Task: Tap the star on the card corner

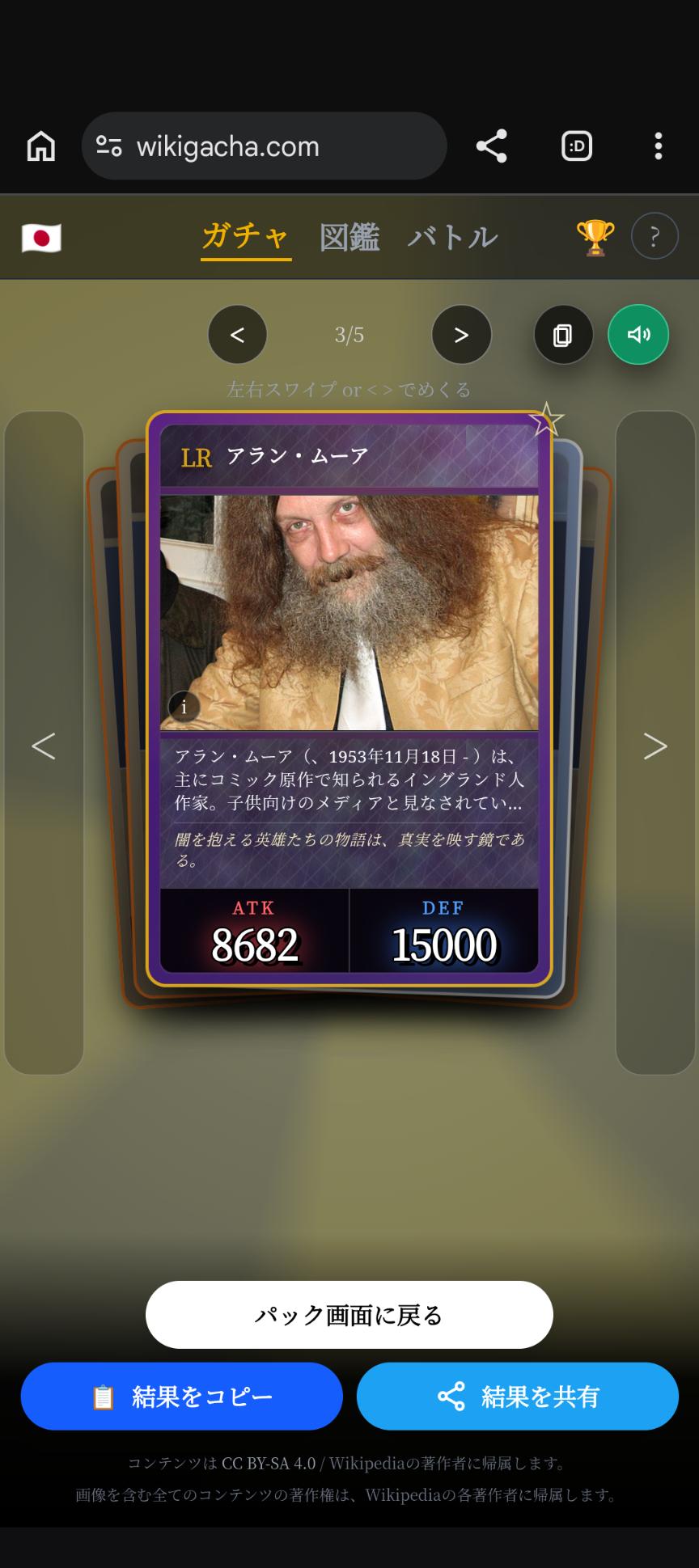Action: click(x=546, y=419)
